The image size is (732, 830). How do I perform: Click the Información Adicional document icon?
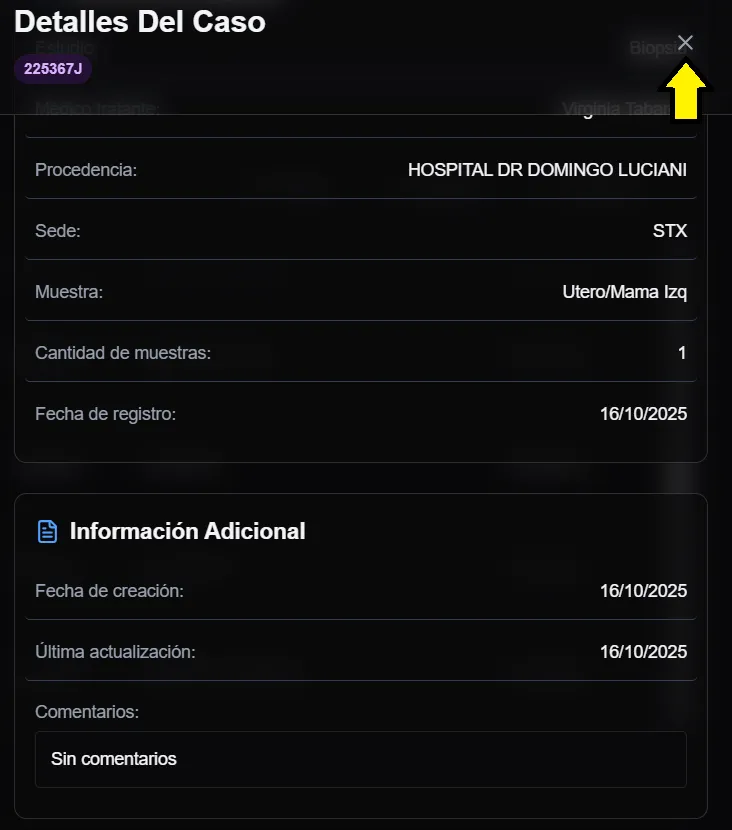pos(47,531)
